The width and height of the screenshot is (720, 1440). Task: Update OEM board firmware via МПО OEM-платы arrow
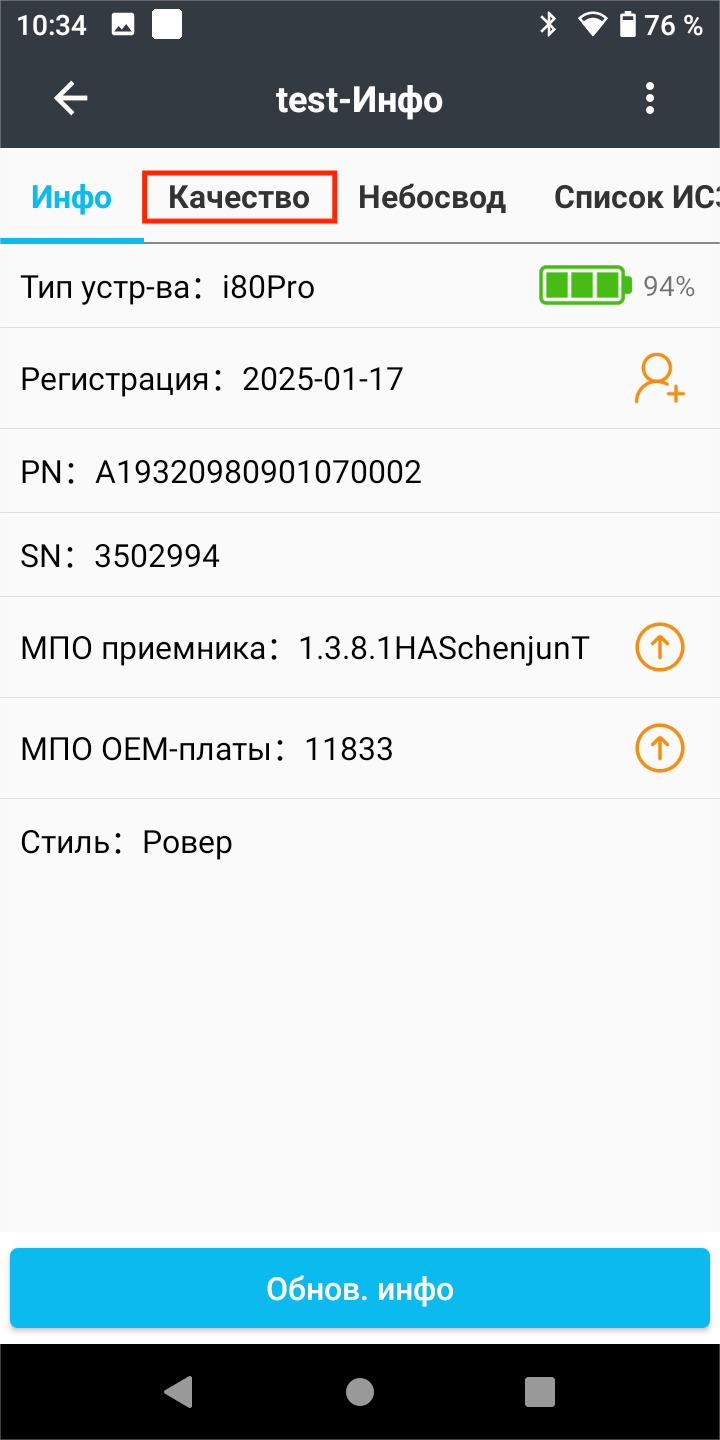click(x=660, y=748)
